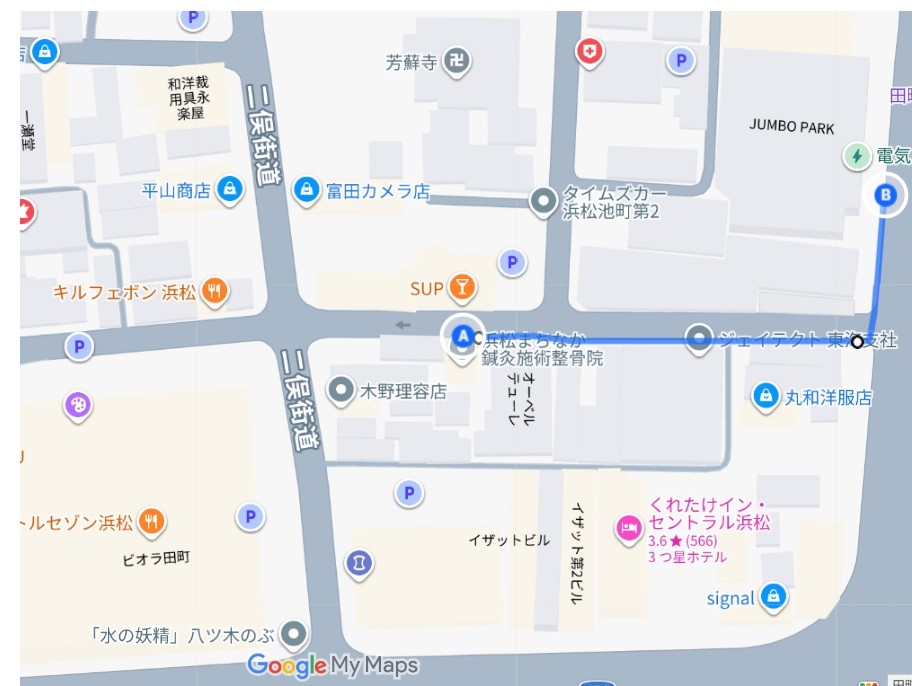This screenshot has width=912, height=686.
Task: Select route starting point marker A
Action: pyautogui.click(x=461, y=334)
